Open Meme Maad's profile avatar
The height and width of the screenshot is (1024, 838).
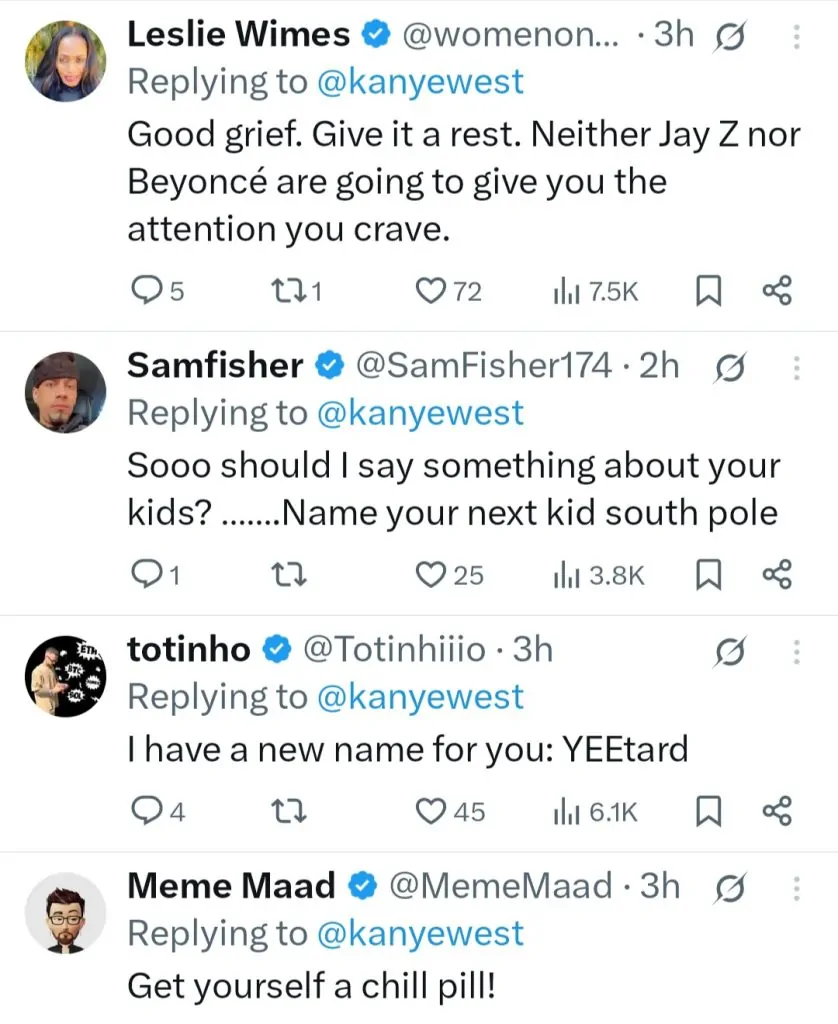pyautogui.click(x=64, y=911)
